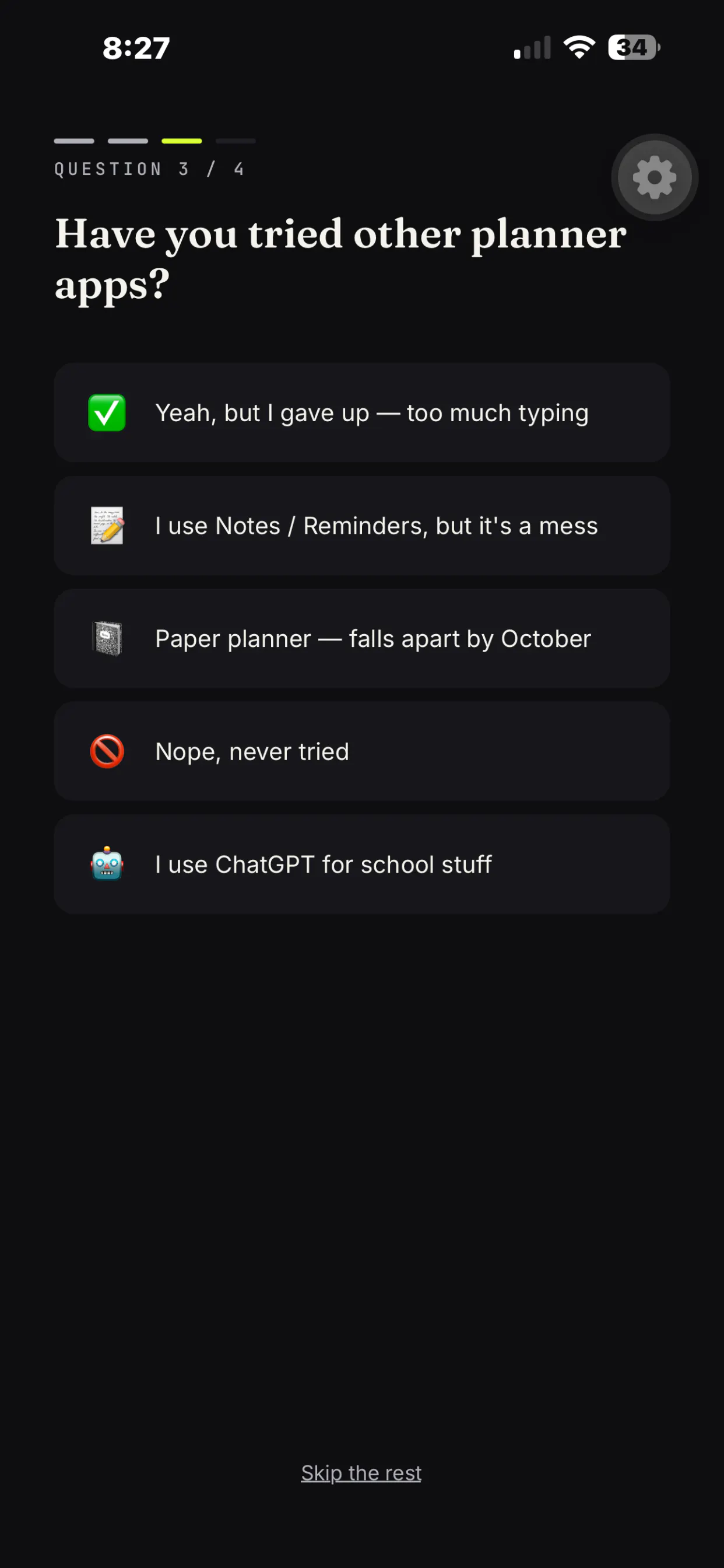Select "Yeah, but I gave up — too much typing"

(x=362, y=412)
